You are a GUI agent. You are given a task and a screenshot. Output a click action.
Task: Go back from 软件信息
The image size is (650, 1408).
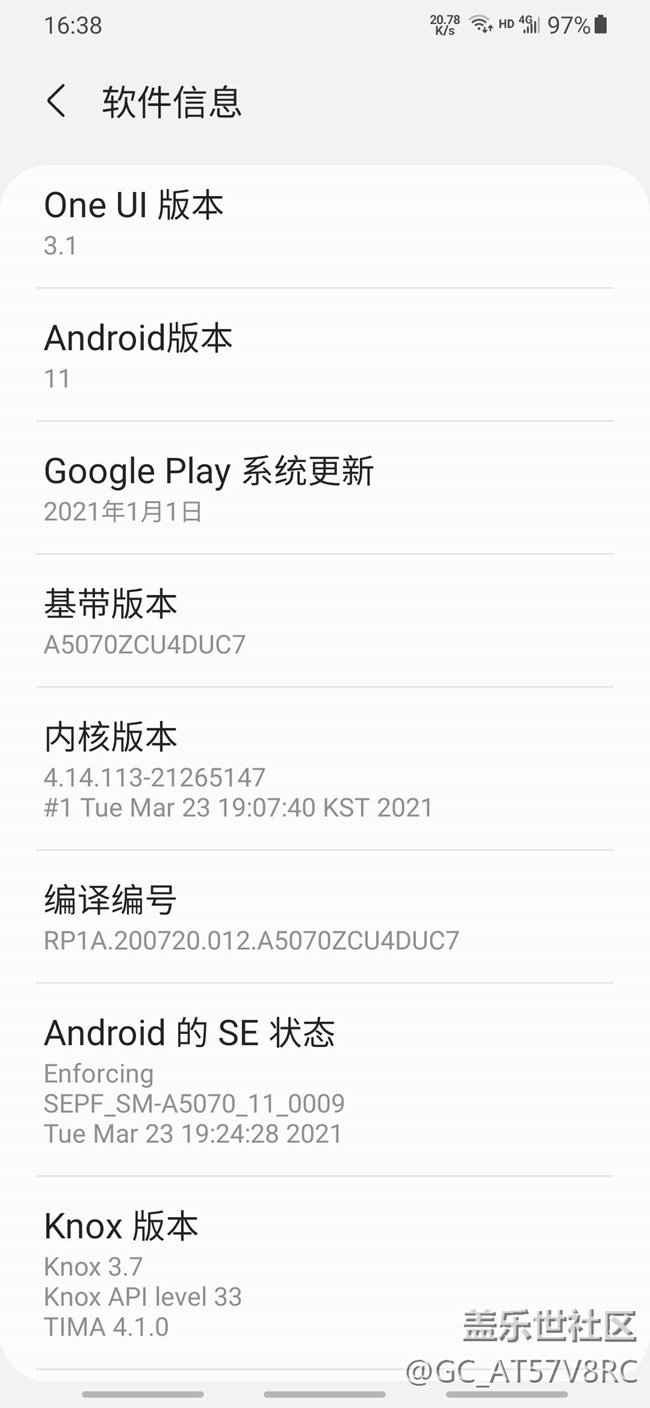point(56,102)
